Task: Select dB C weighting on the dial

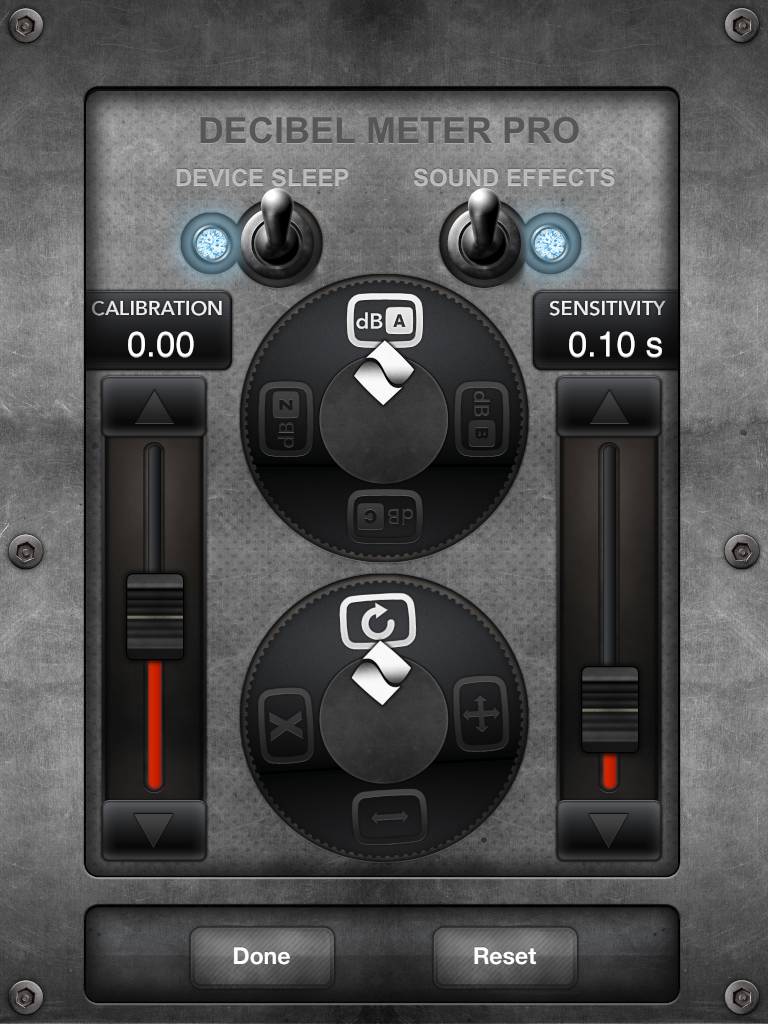Action: coord(384,517)
